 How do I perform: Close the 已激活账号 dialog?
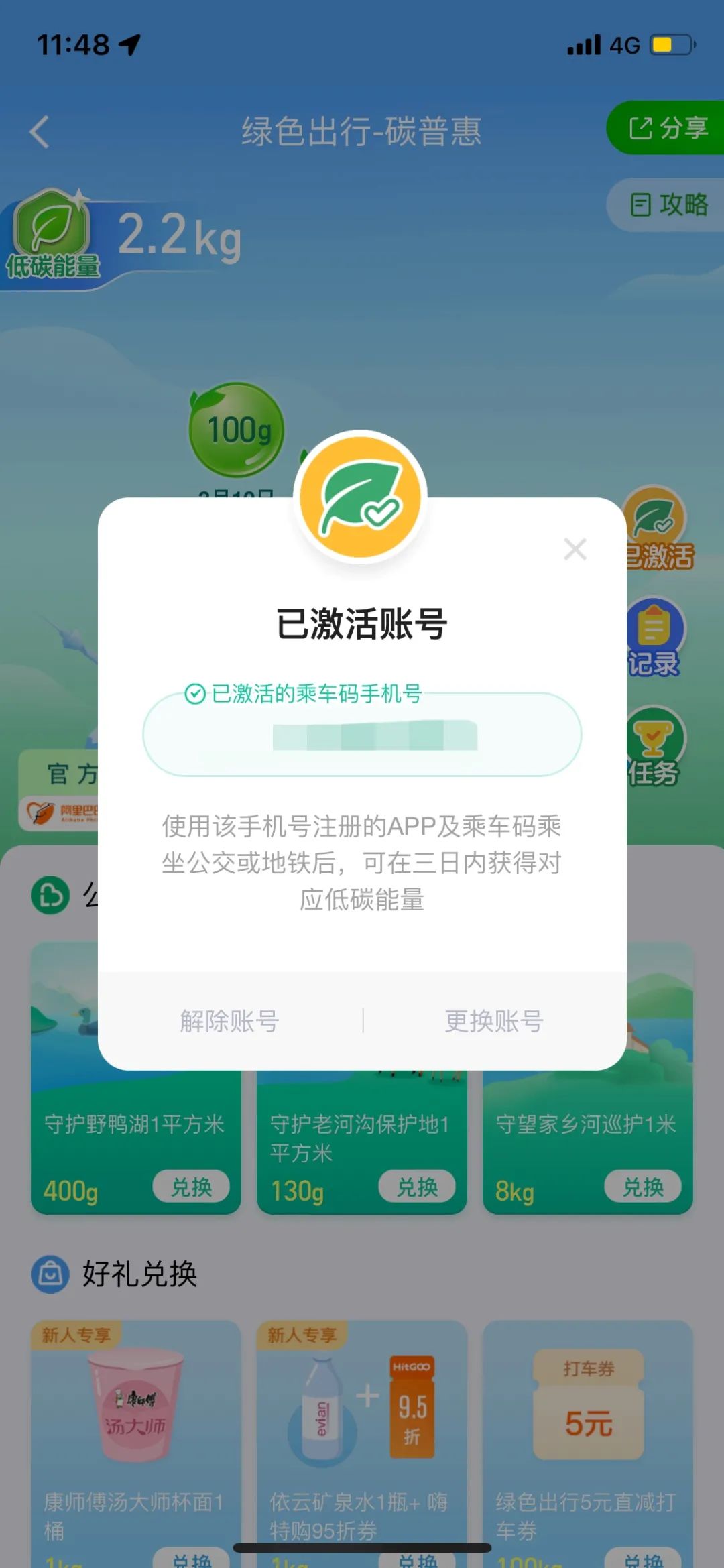point(575,550)
